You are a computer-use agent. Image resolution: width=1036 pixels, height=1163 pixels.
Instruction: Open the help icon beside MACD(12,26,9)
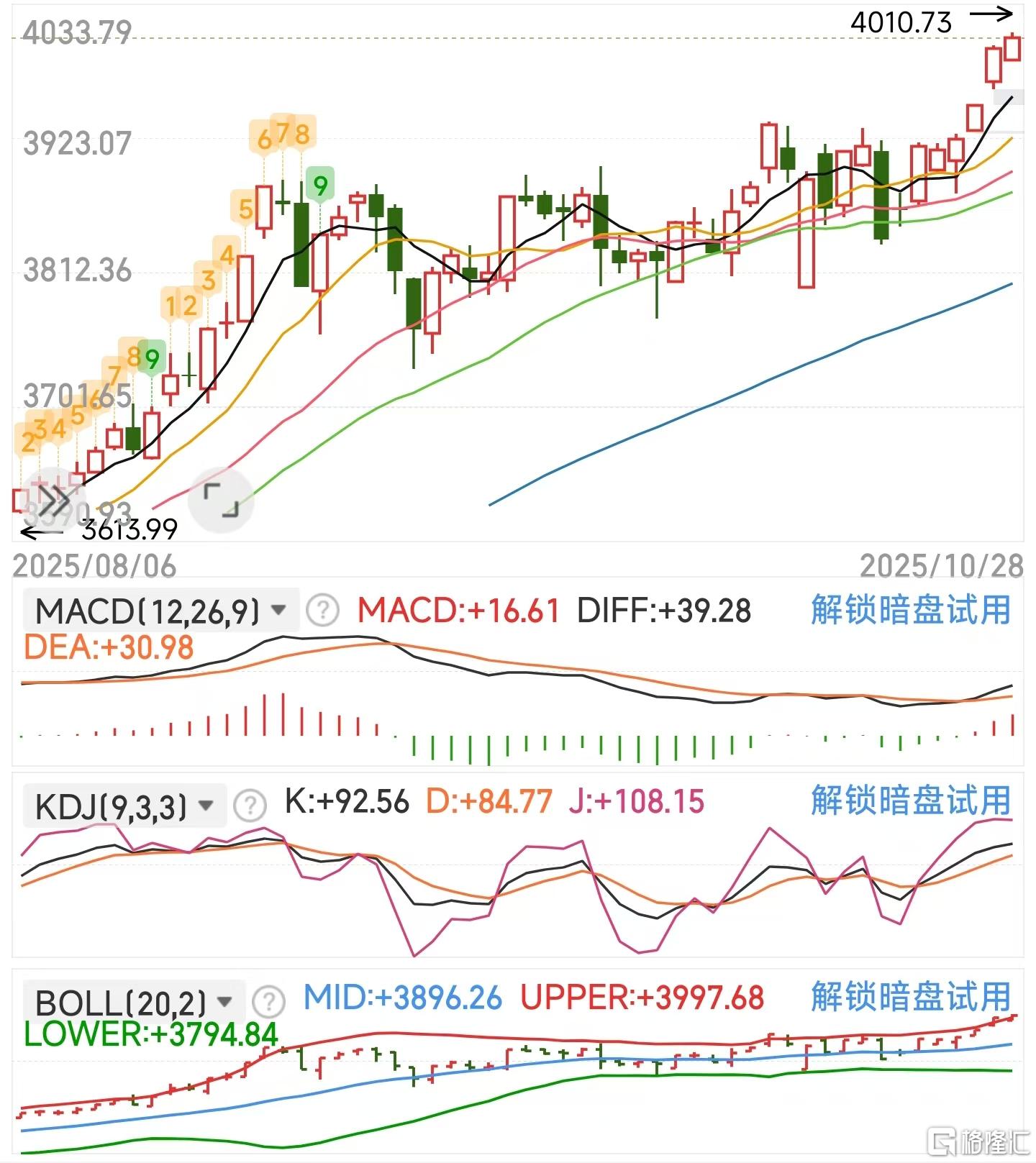tap(322, 611)
